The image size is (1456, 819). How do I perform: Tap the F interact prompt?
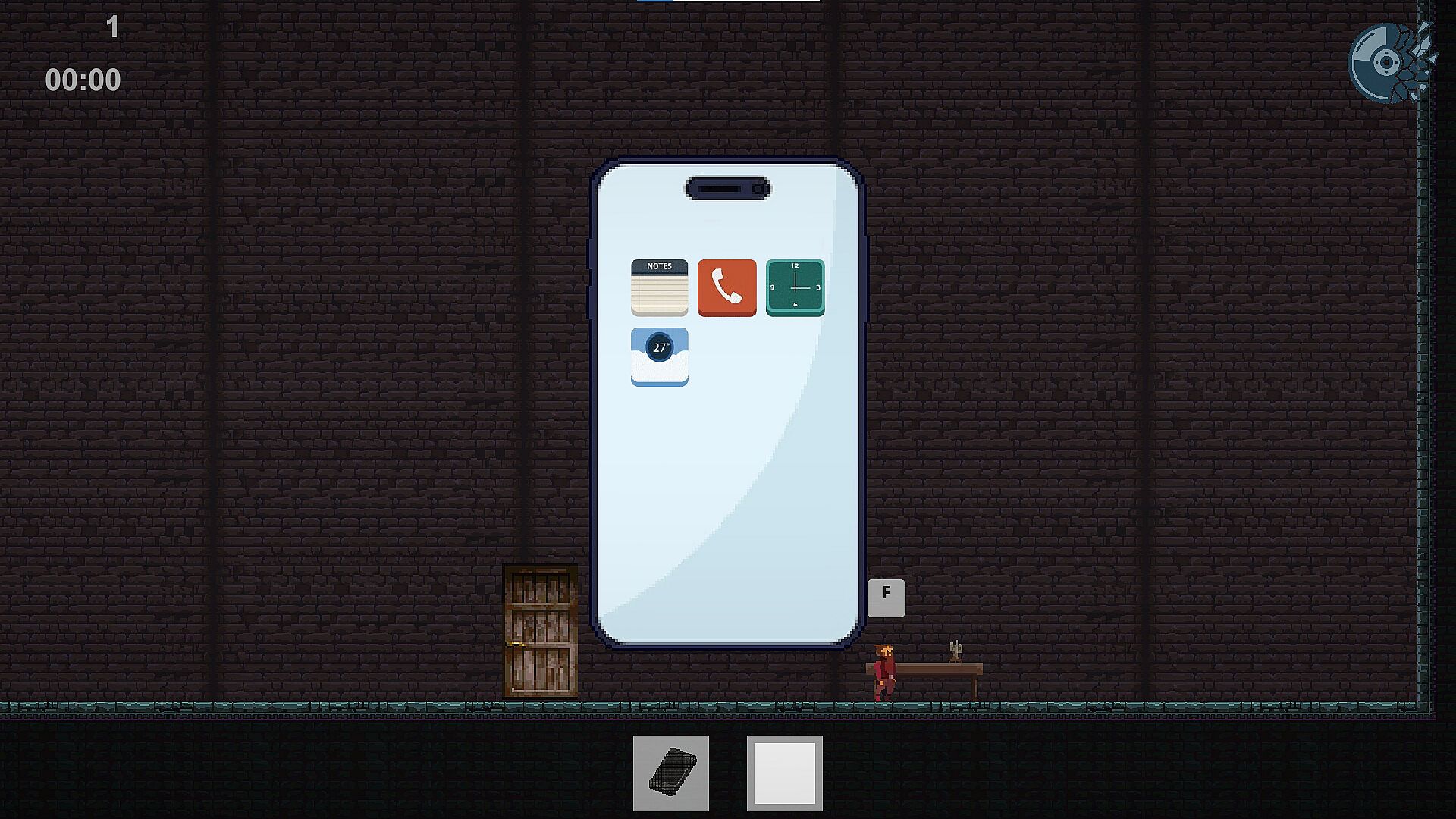(x=886, y=598)
